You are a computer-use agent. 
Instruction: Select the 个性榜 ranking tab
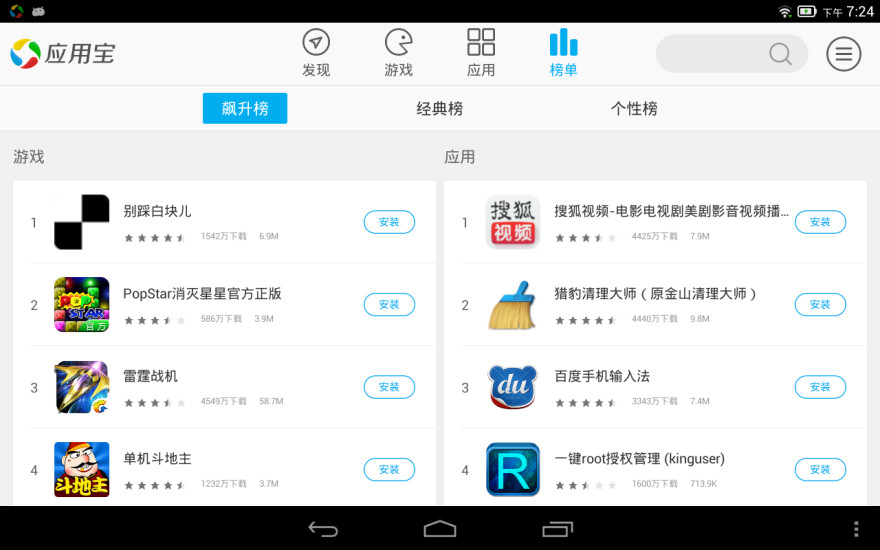coord(634,109)
